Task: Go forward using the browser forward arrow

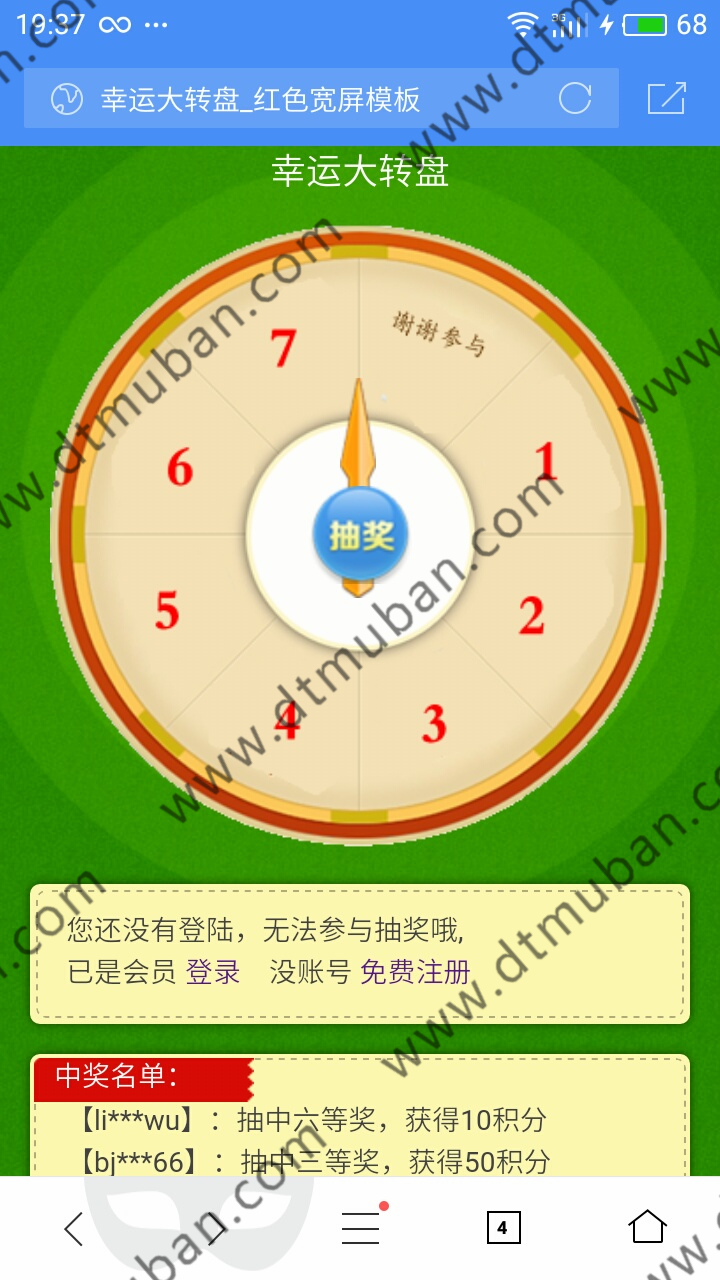Action: pos(216,1228)
